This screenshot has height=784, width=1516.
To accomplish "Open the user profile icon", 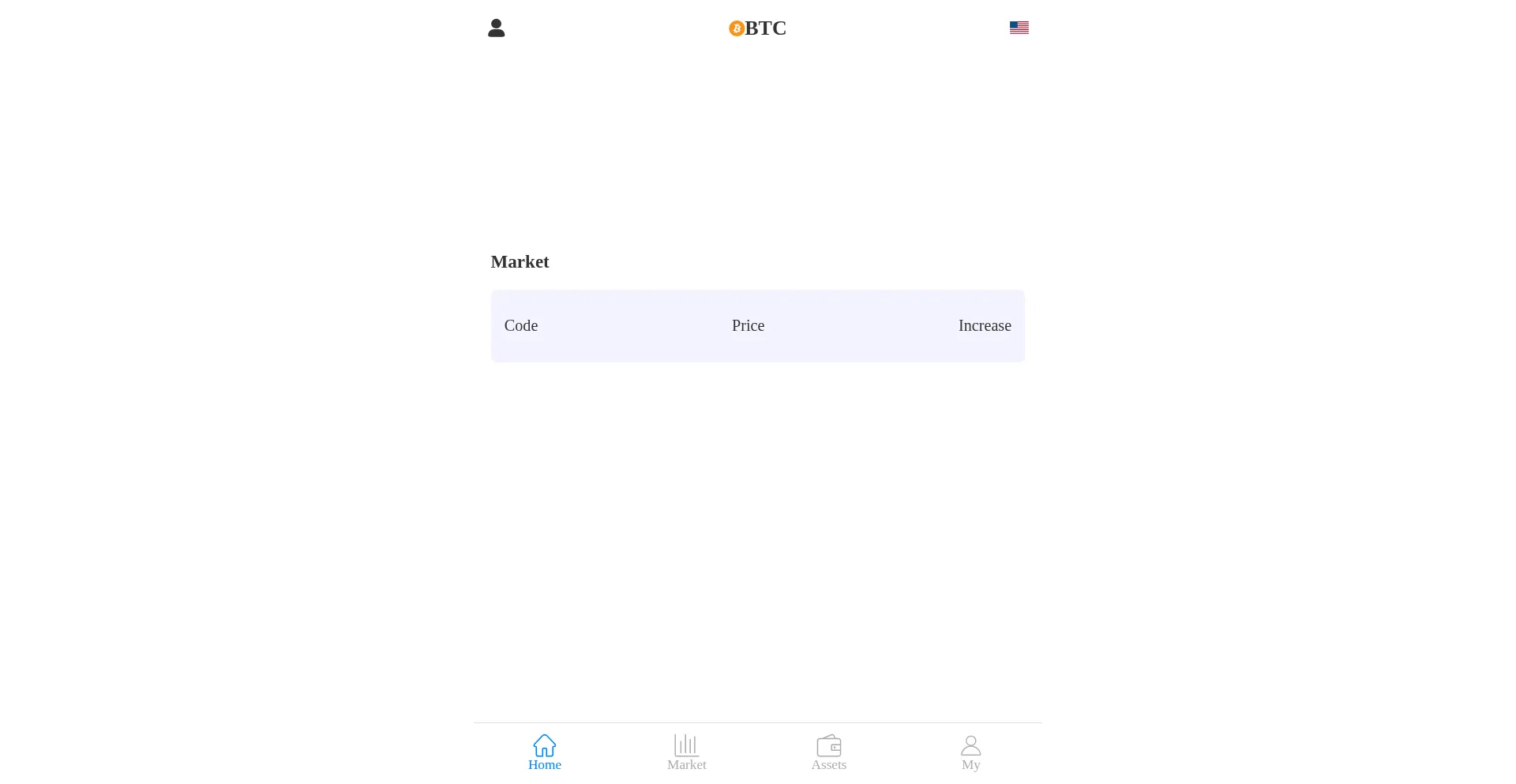I will [496, 28].
